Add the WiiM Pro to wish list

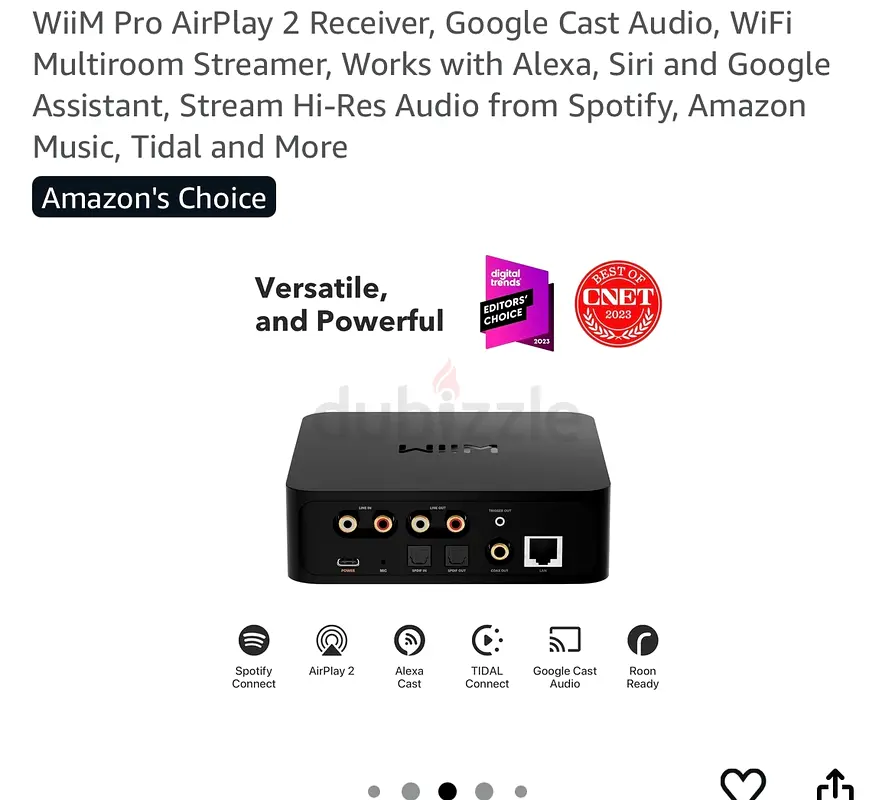[x=743, y=785]
